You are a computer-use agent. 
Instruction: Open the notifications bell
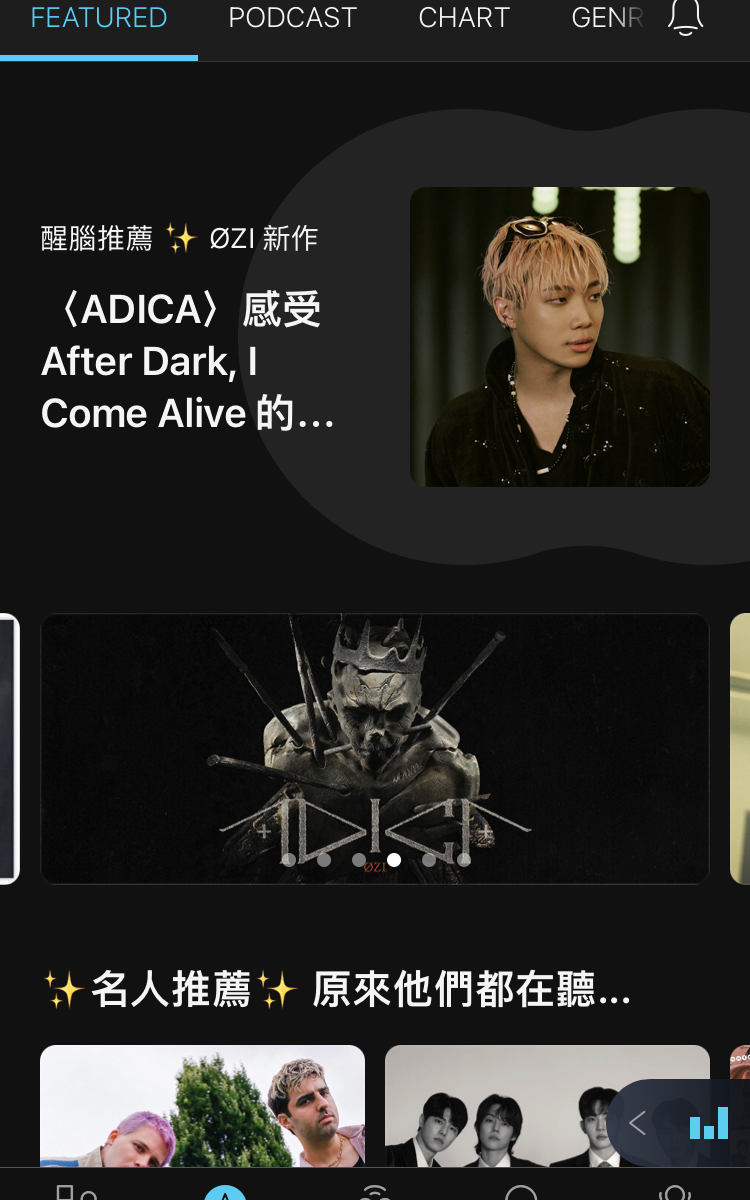685,18
